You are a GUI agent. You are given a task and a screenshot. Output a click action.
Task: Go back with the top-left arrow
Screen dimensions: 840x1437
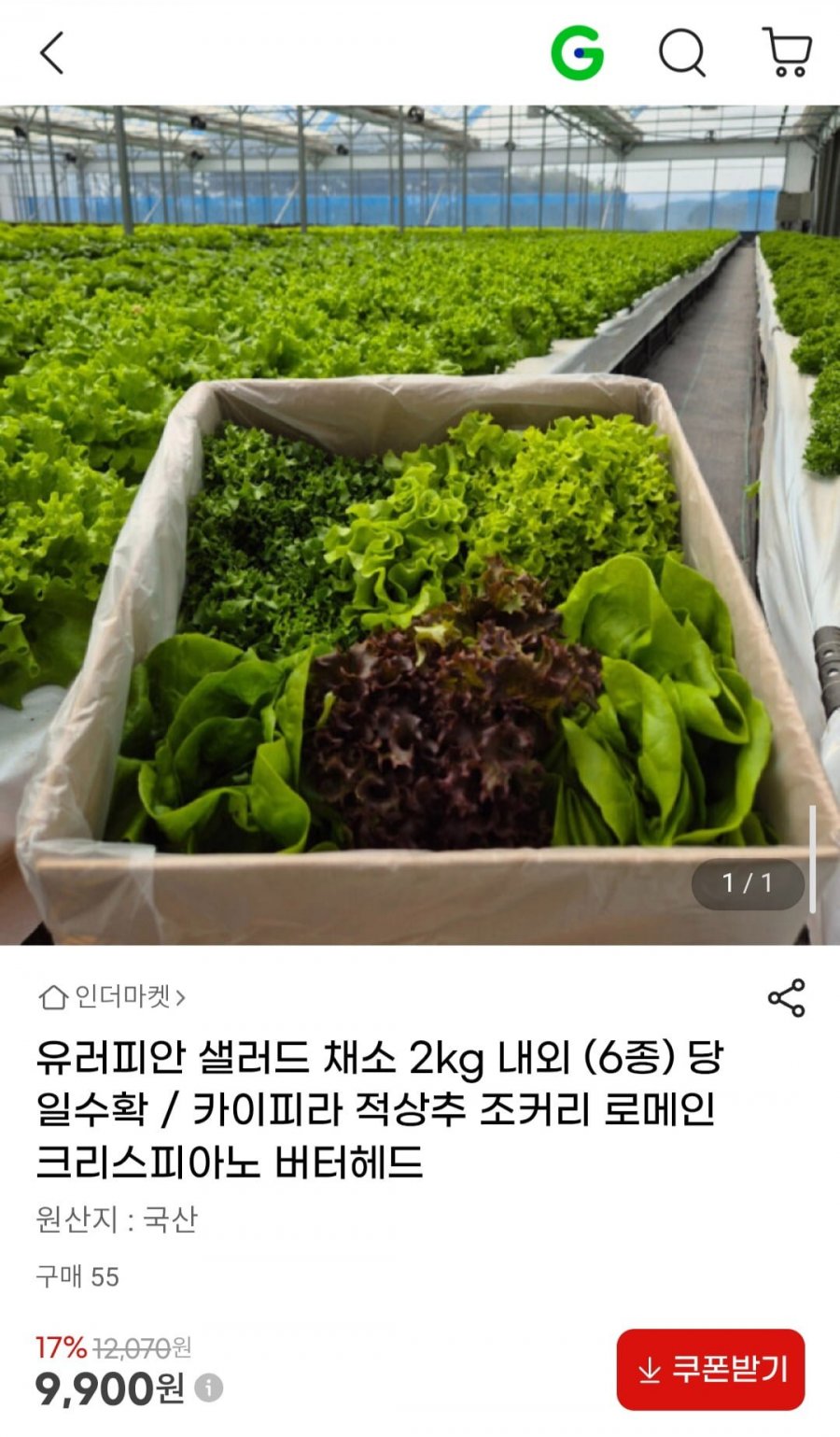52,52
